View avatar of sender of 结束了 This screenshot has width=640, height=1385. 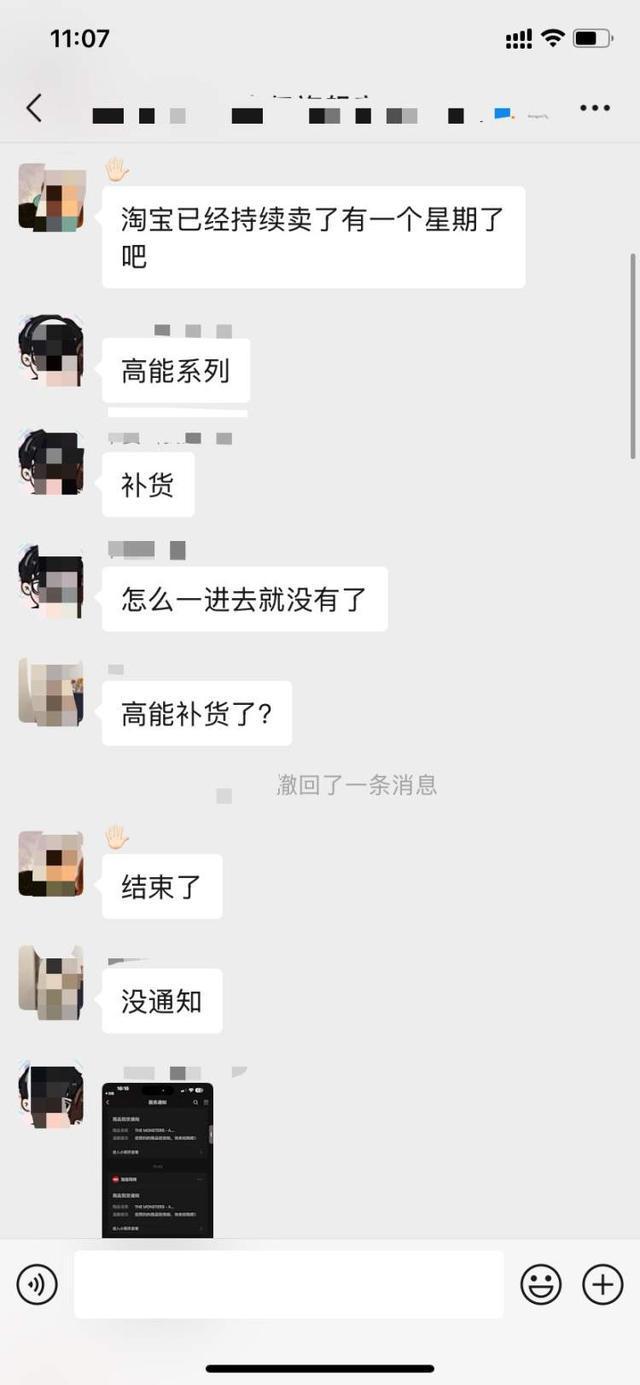tap(51, 864)
